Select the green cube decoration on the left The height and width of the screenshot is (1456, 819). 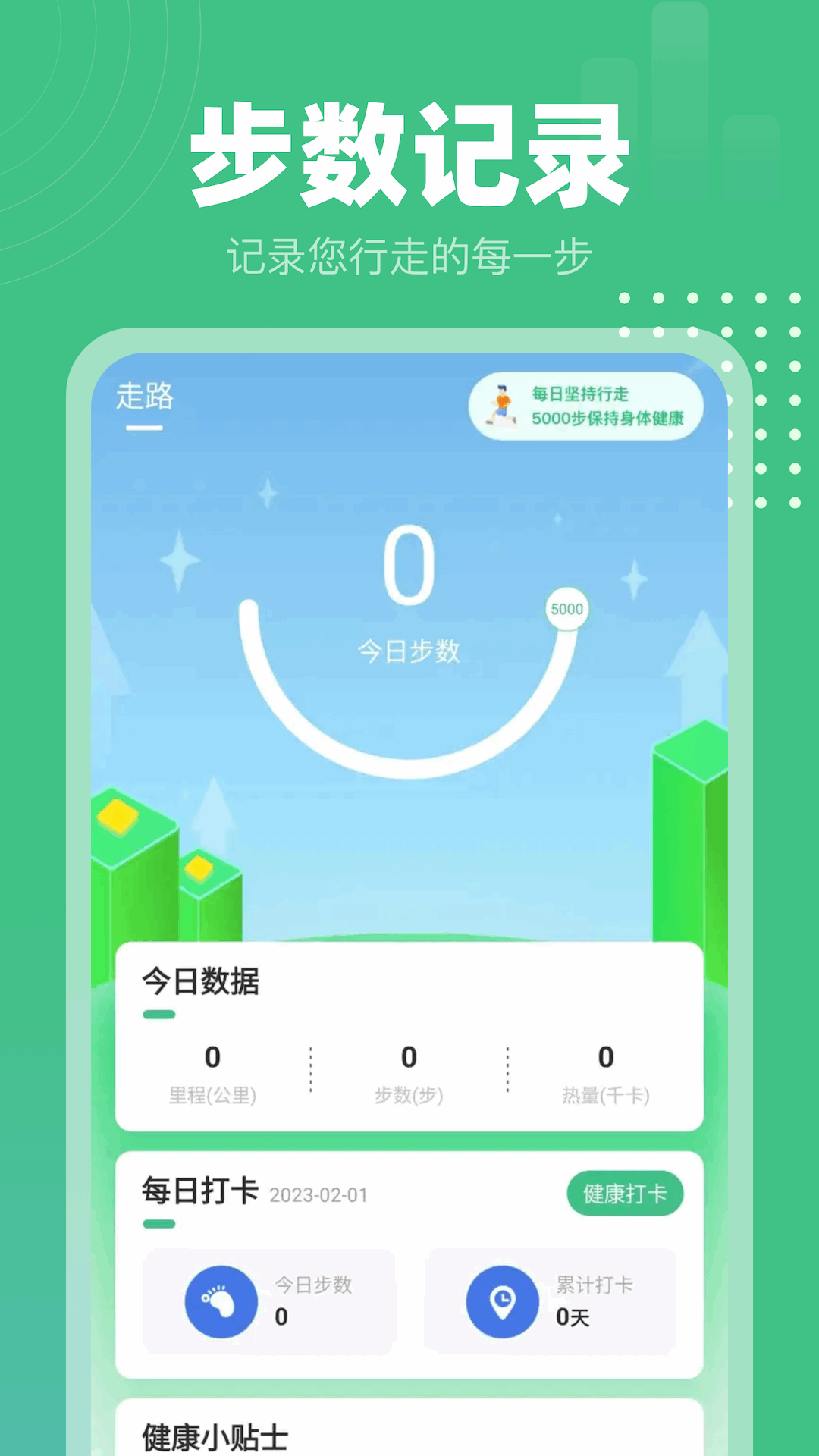point(133,872)
